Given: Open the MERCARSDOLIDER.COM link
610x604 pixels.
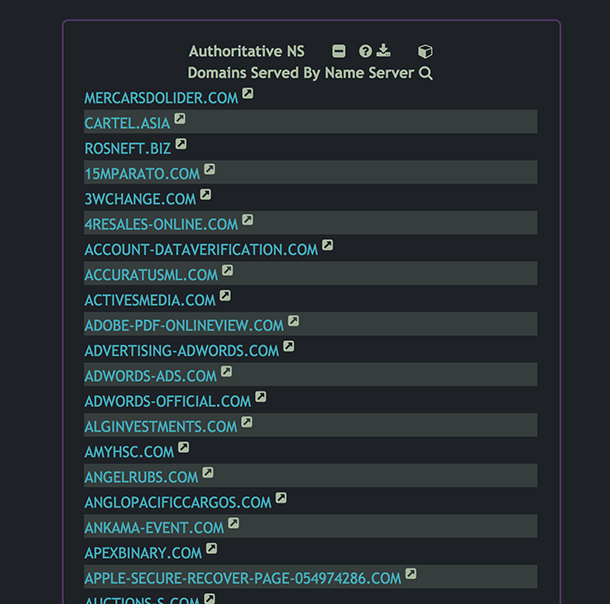Looking at the screenshot, I should coord(161,98).
